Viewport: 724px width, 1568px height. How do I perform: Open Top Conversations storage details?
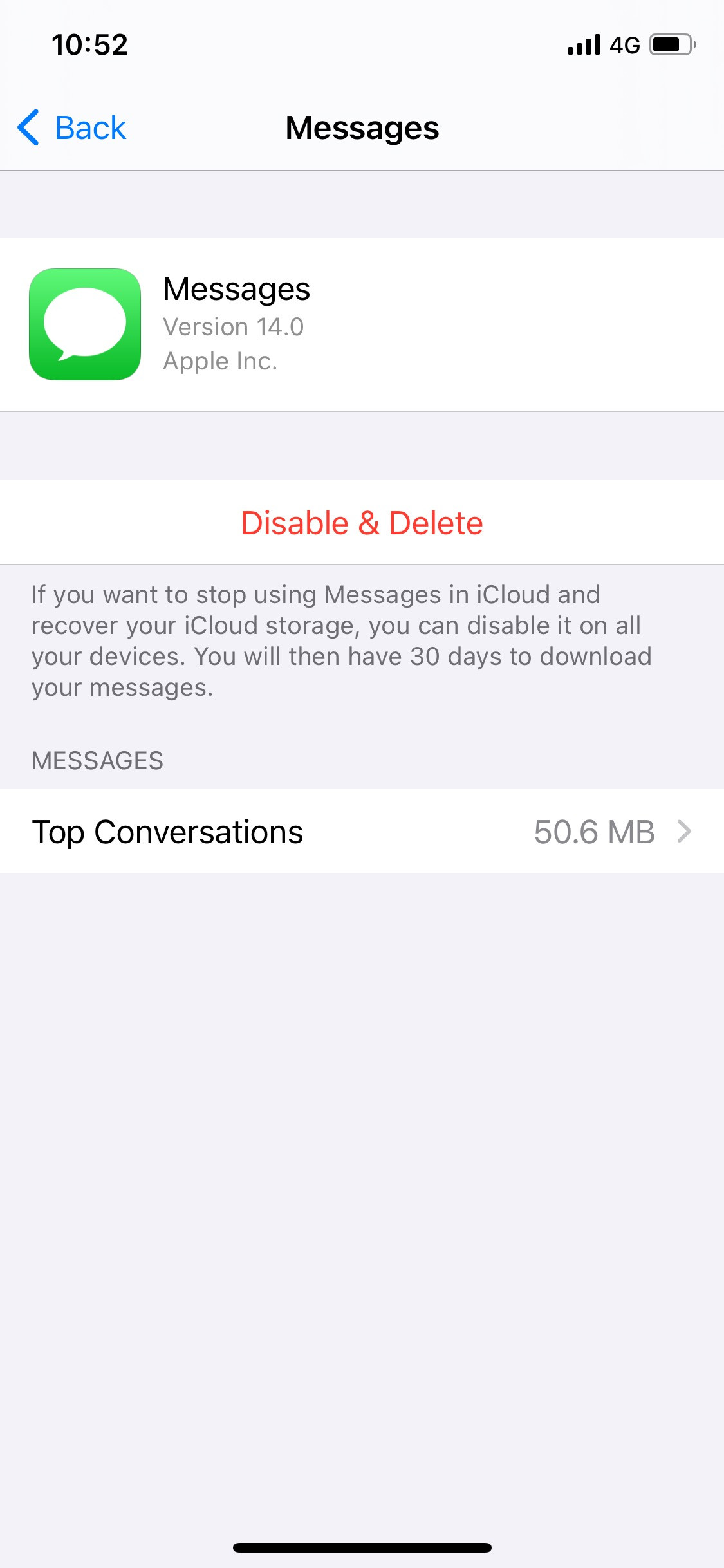[x=362, y=831]
